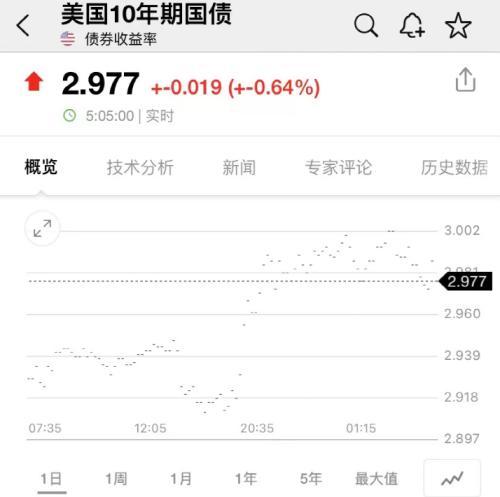Switch to the 技术分析 tab
Viewport: 500px width, 497px height.
click(140, 167)
